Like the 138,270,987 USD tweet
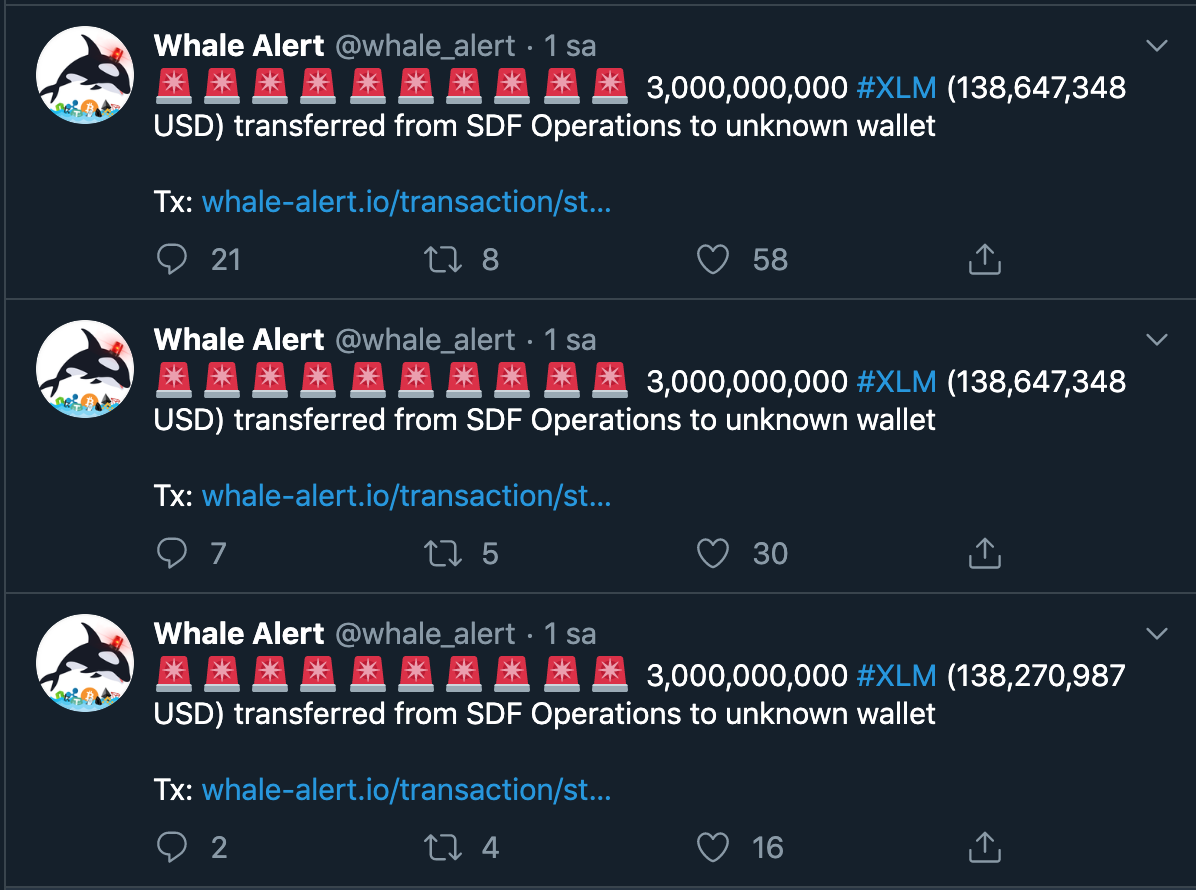 712,848
